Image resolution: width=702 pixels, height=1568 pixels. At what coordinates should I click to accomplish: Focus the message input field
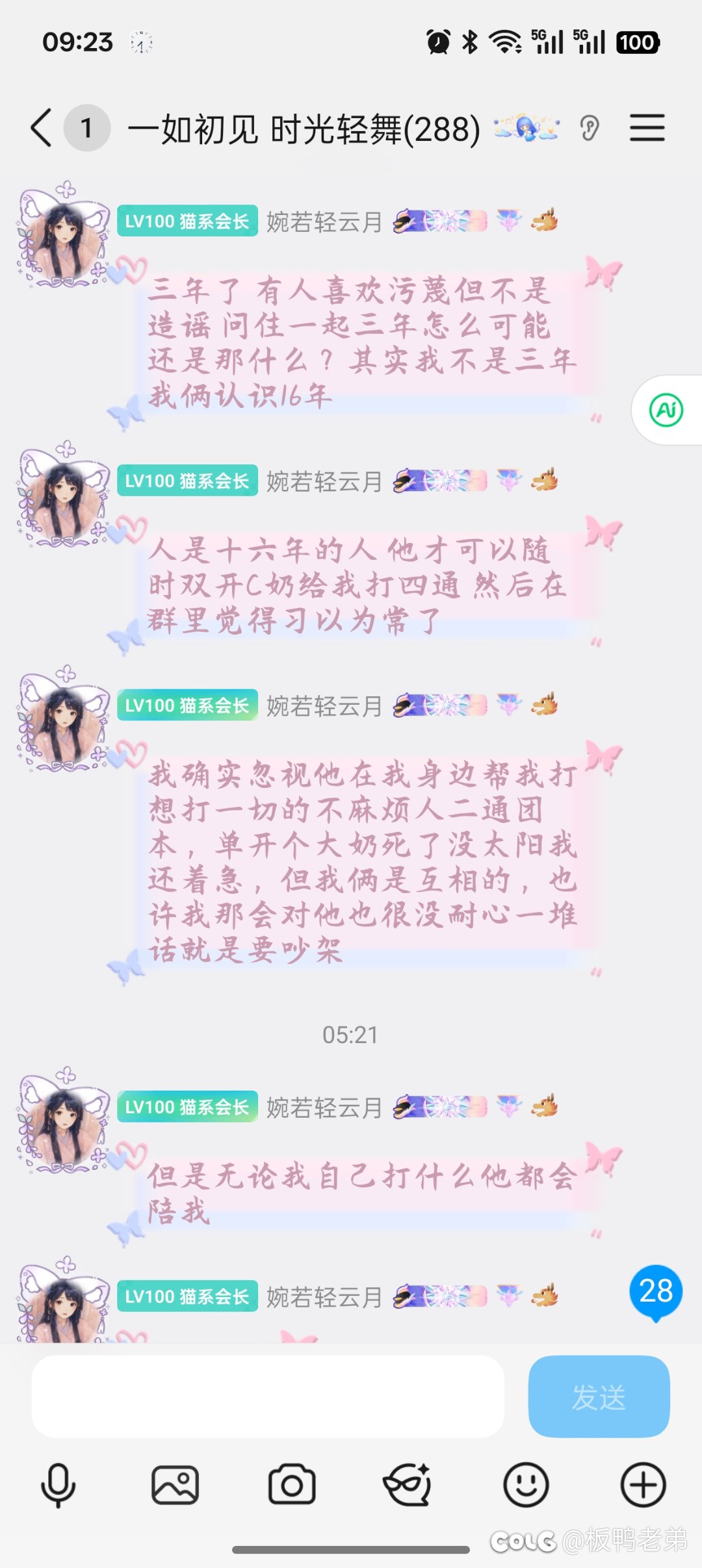[268, 1397]
